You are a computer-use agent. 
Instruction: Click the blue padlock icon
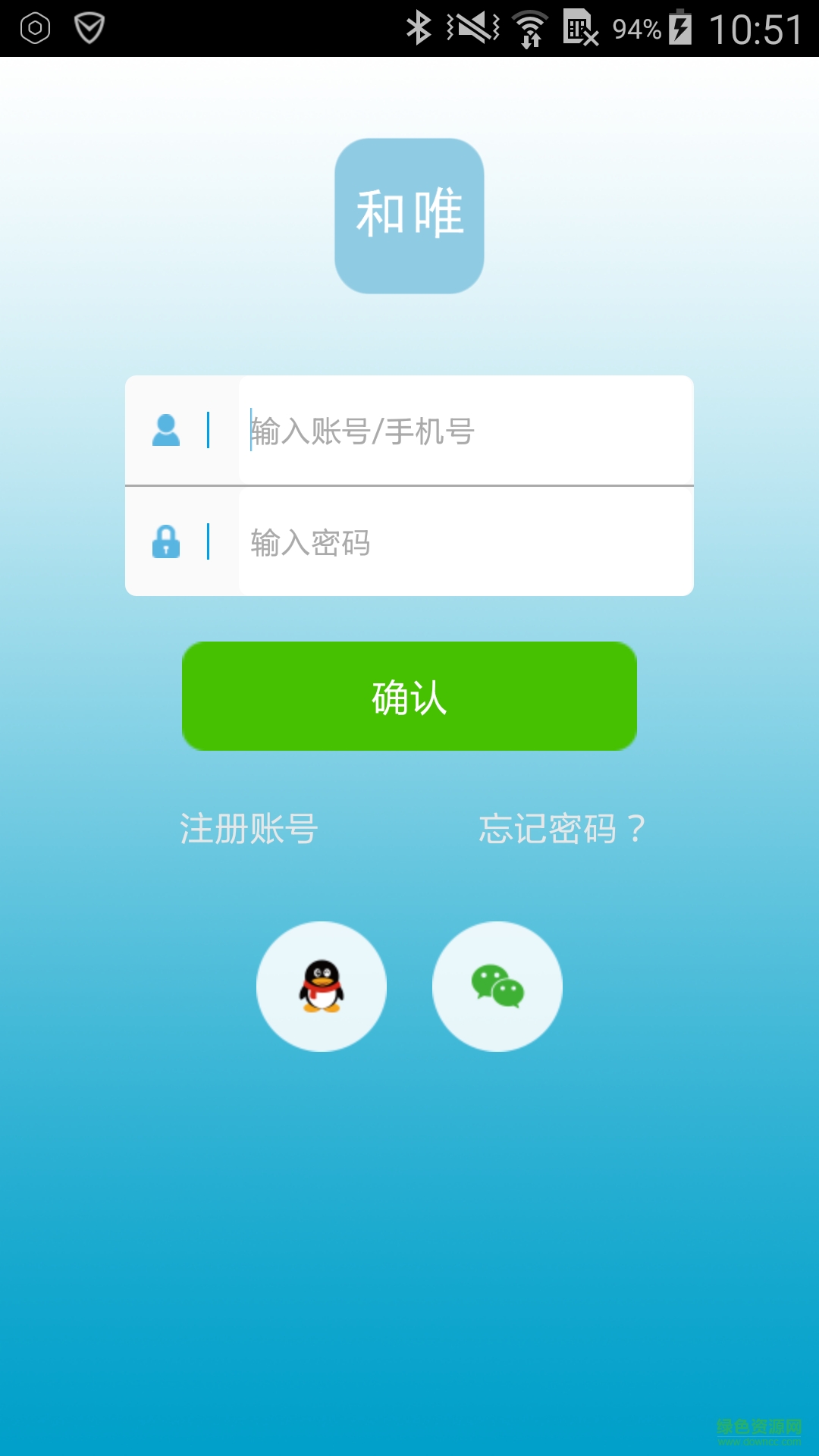(x=166, y=541)
